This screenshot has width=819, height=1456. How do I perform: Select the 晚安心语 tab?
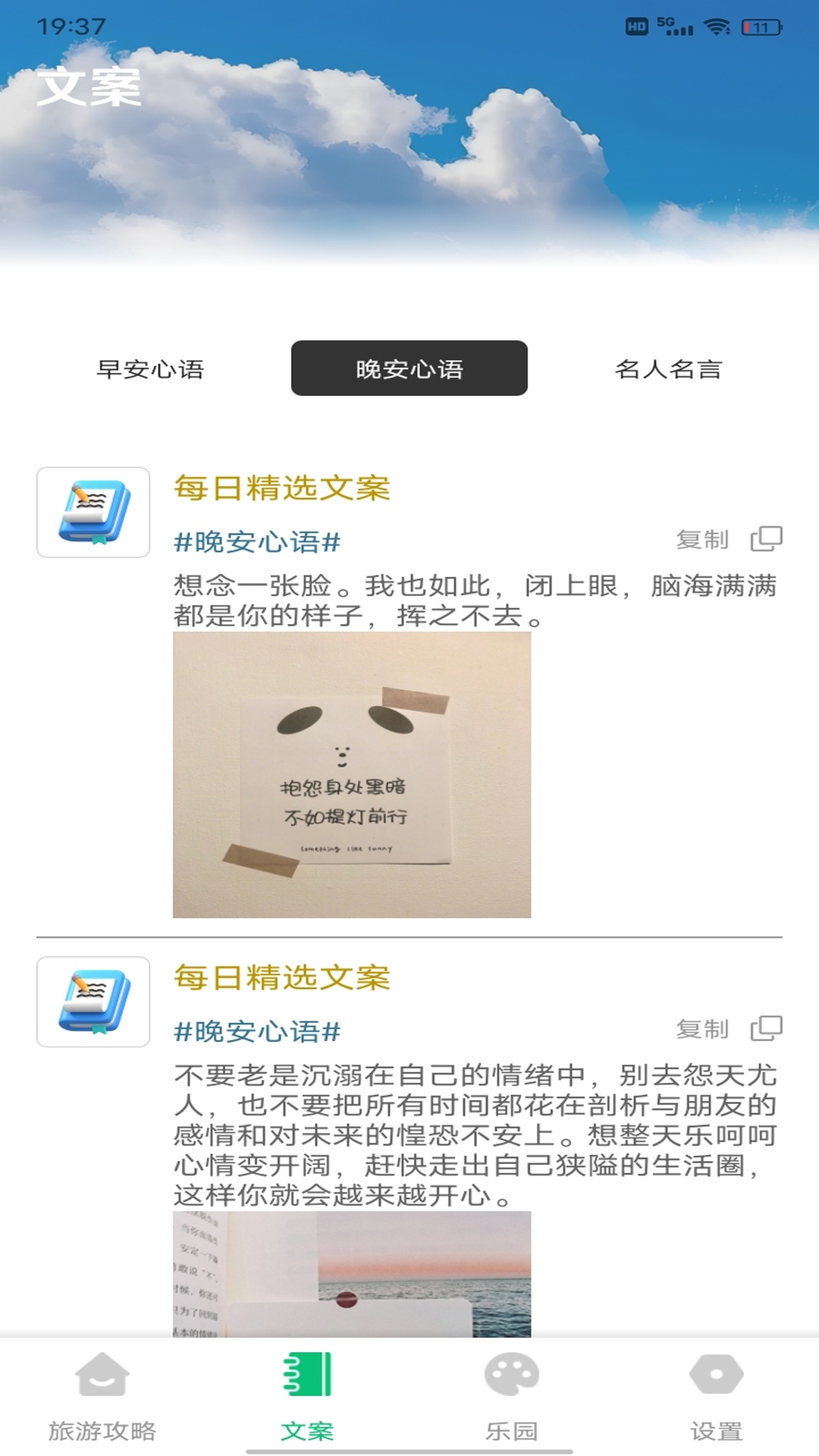click(x=409, y=369)
